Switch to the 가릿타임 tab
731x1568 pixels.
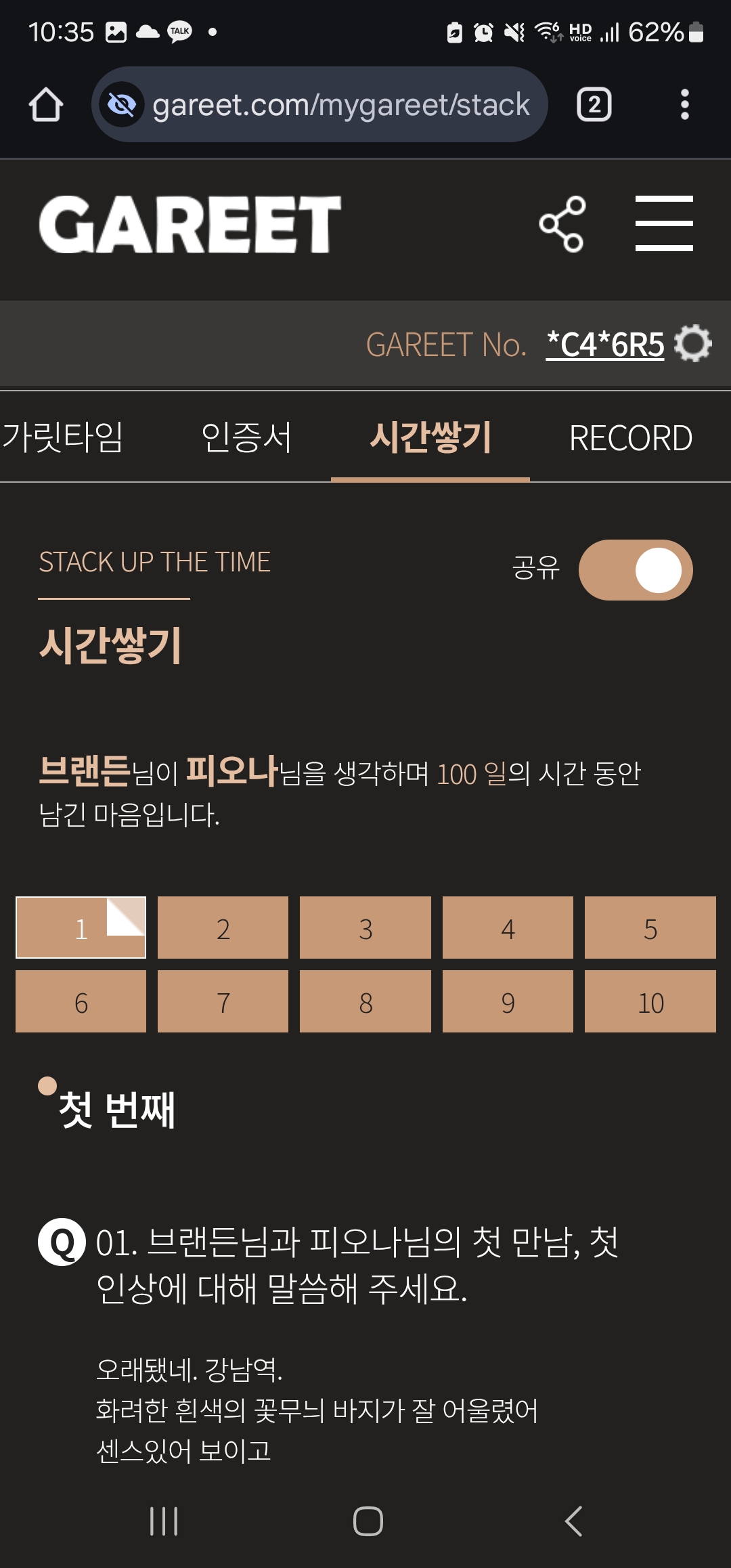62,437
